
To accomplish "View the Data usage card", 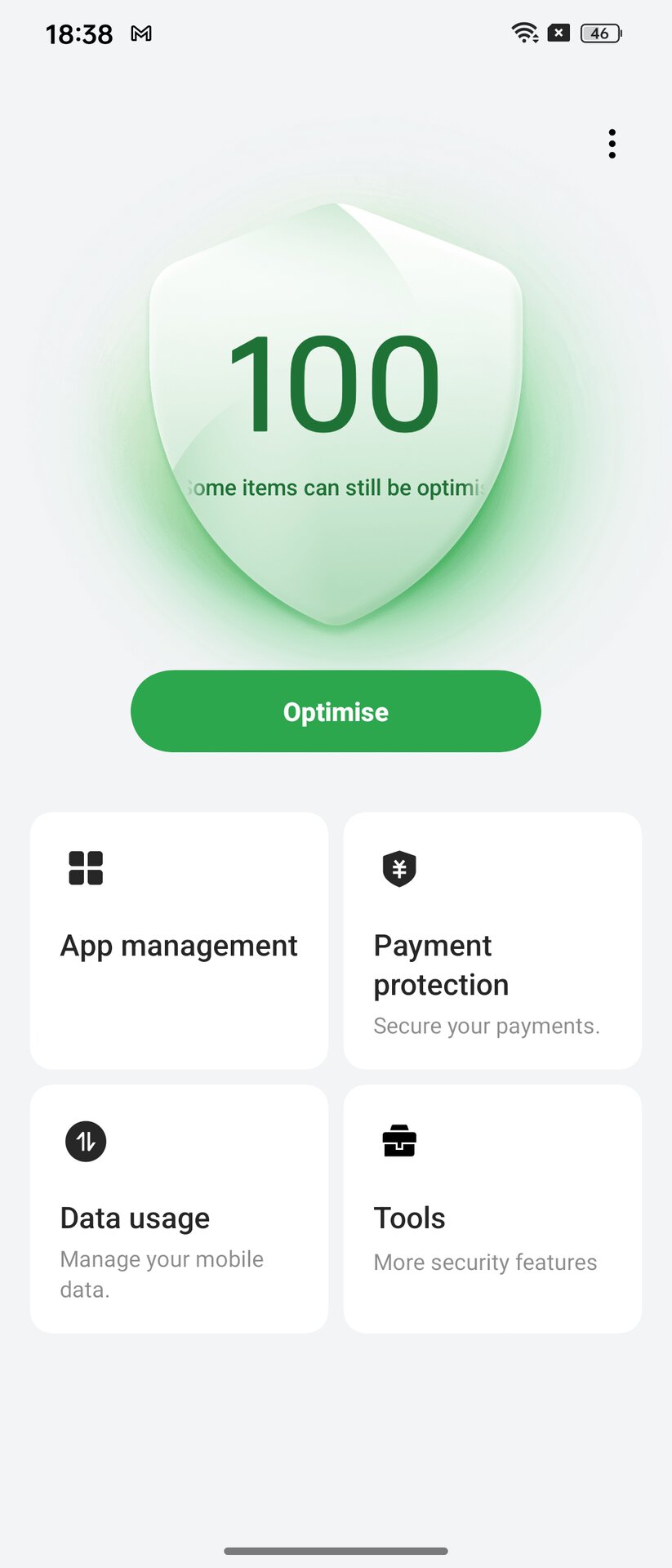I will click(x=179, y=1208).
